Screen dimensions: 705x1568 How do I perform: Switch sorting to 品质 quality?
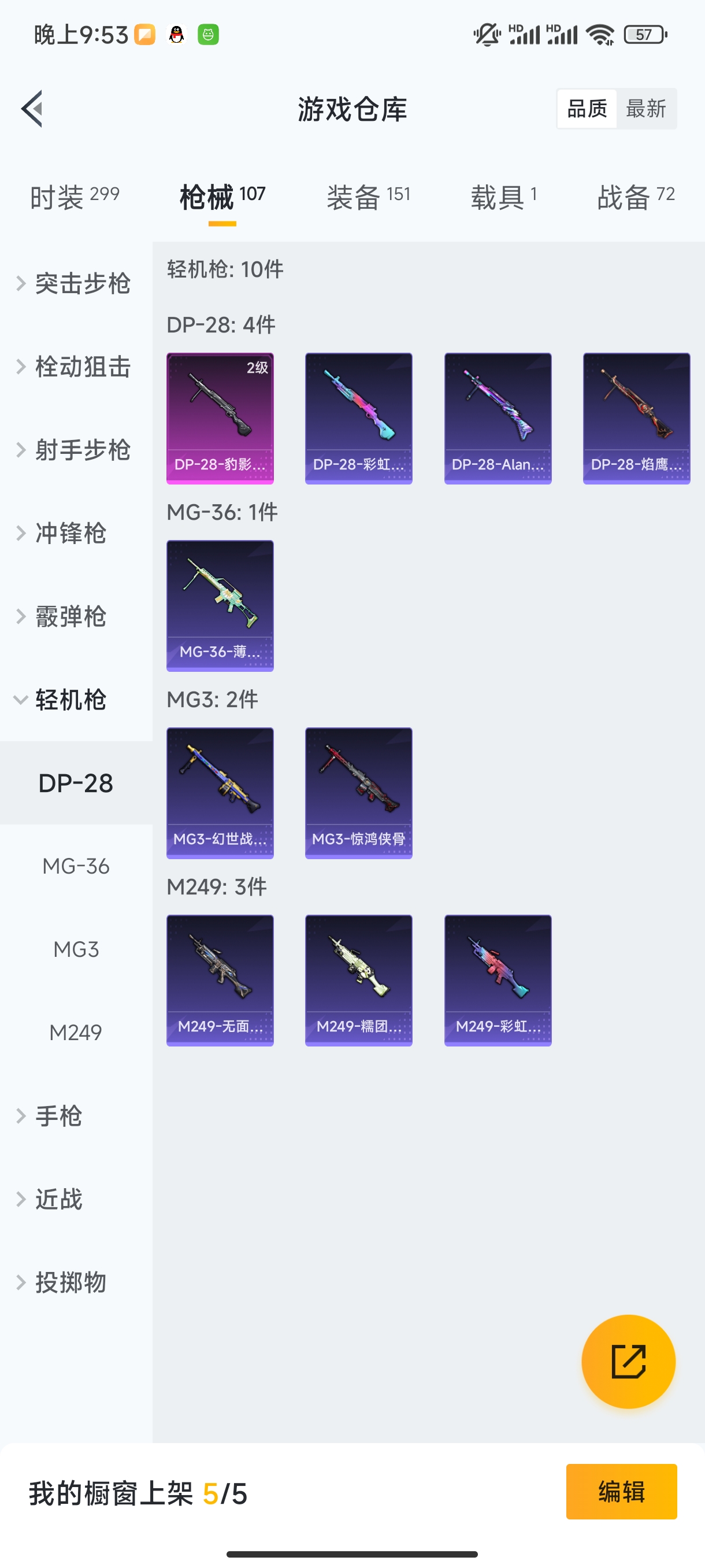[x=586, y=108]
